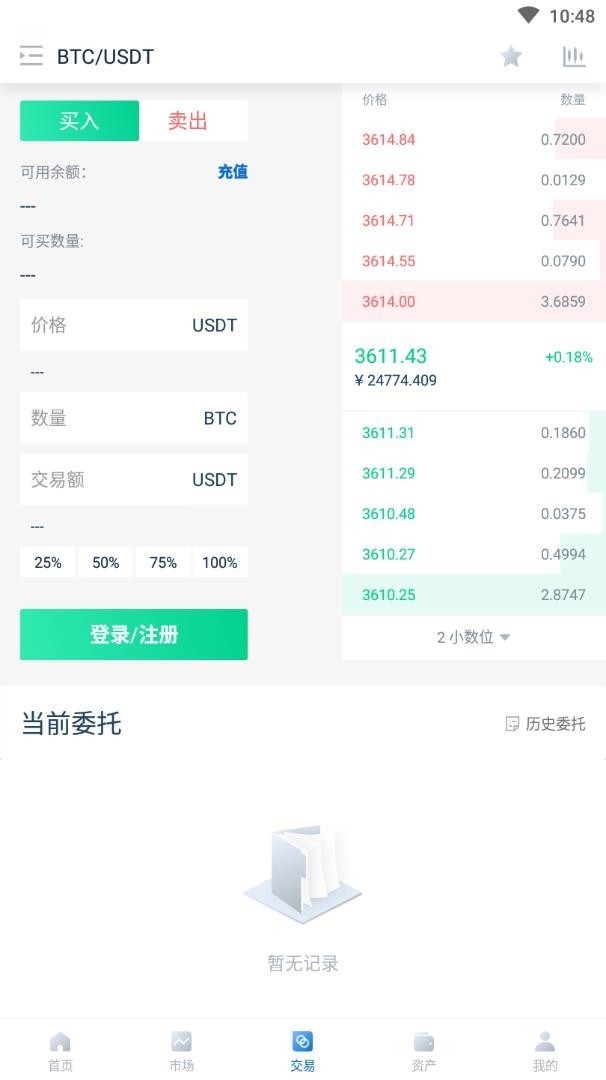Screen dimensions: 606x1080
Task: Open the candlestick chart view
Action: point(573,56)
